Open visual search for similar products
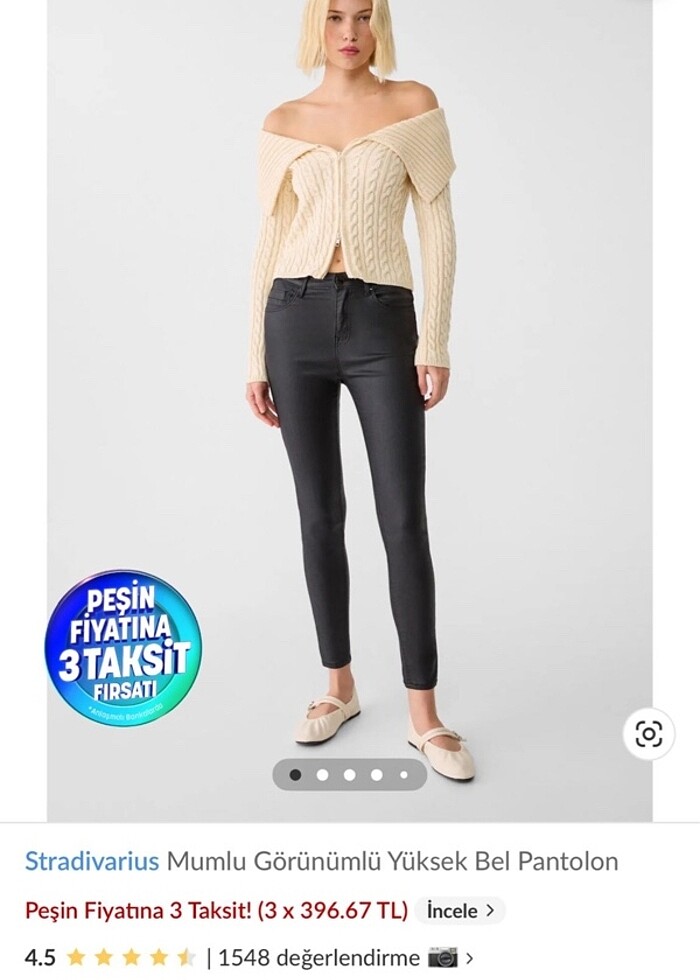The width and height of the screenshot is (700, 980). click(649, 735)
